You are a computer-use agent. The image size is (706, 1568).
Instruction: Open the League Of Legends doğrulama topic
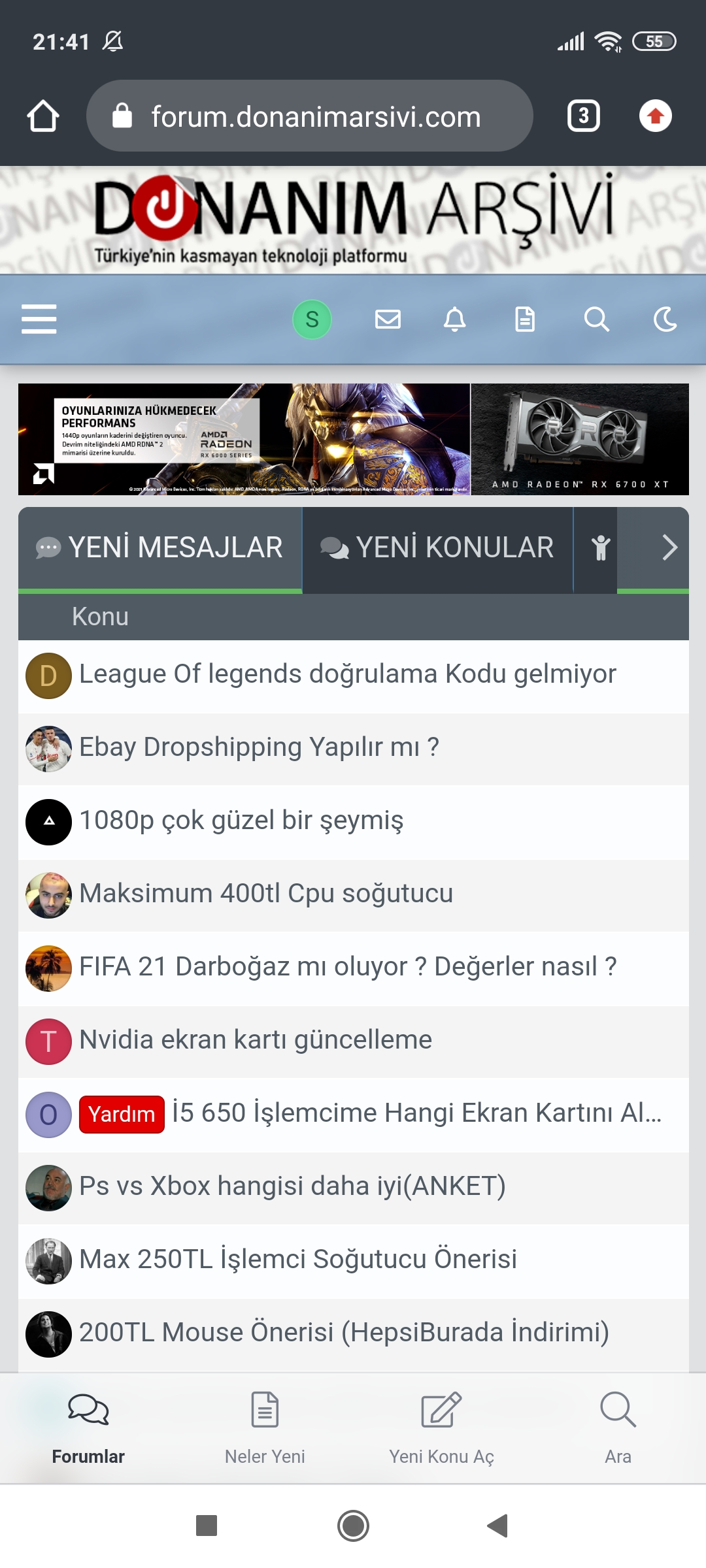347,674
